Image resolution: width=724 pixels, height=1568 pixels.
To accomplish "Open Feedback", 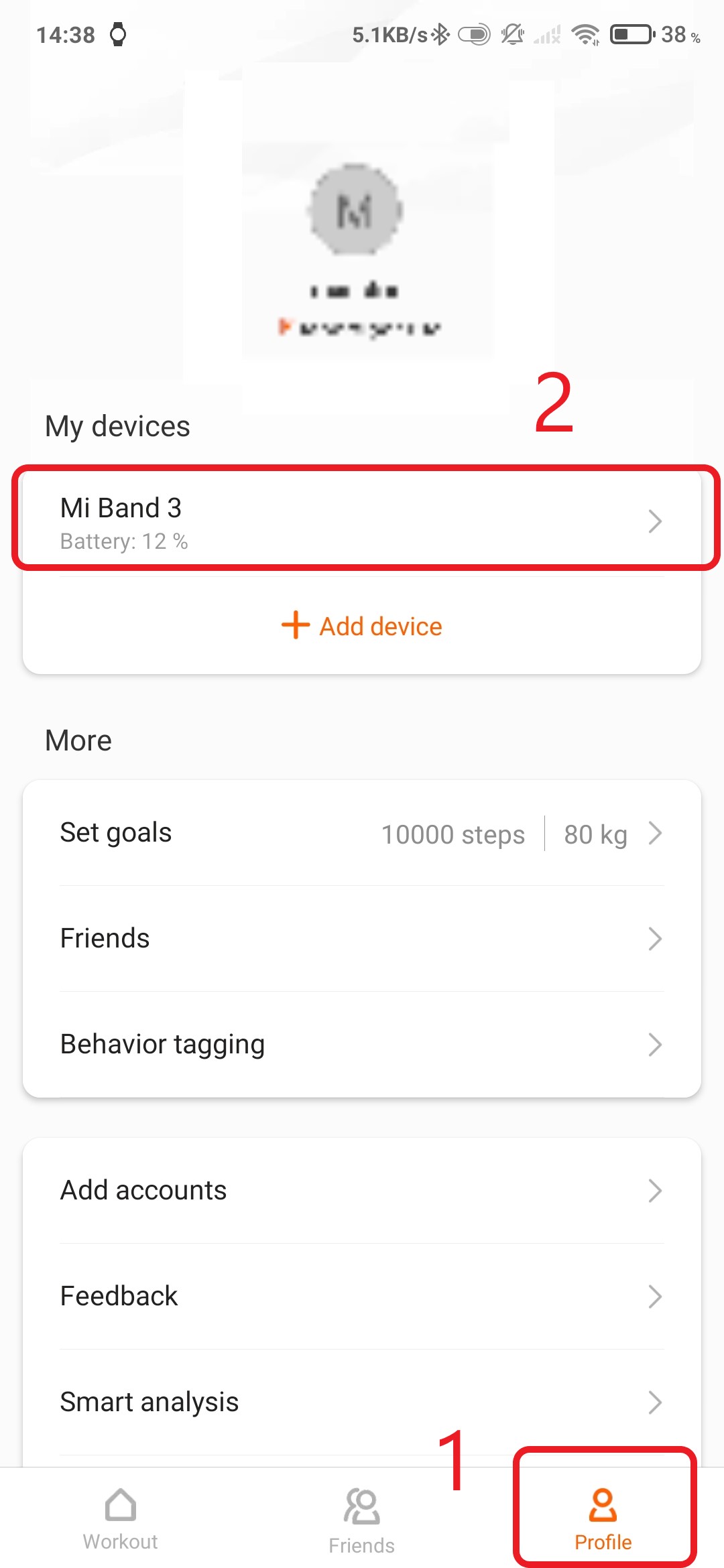I will (x=362, y=1296).
